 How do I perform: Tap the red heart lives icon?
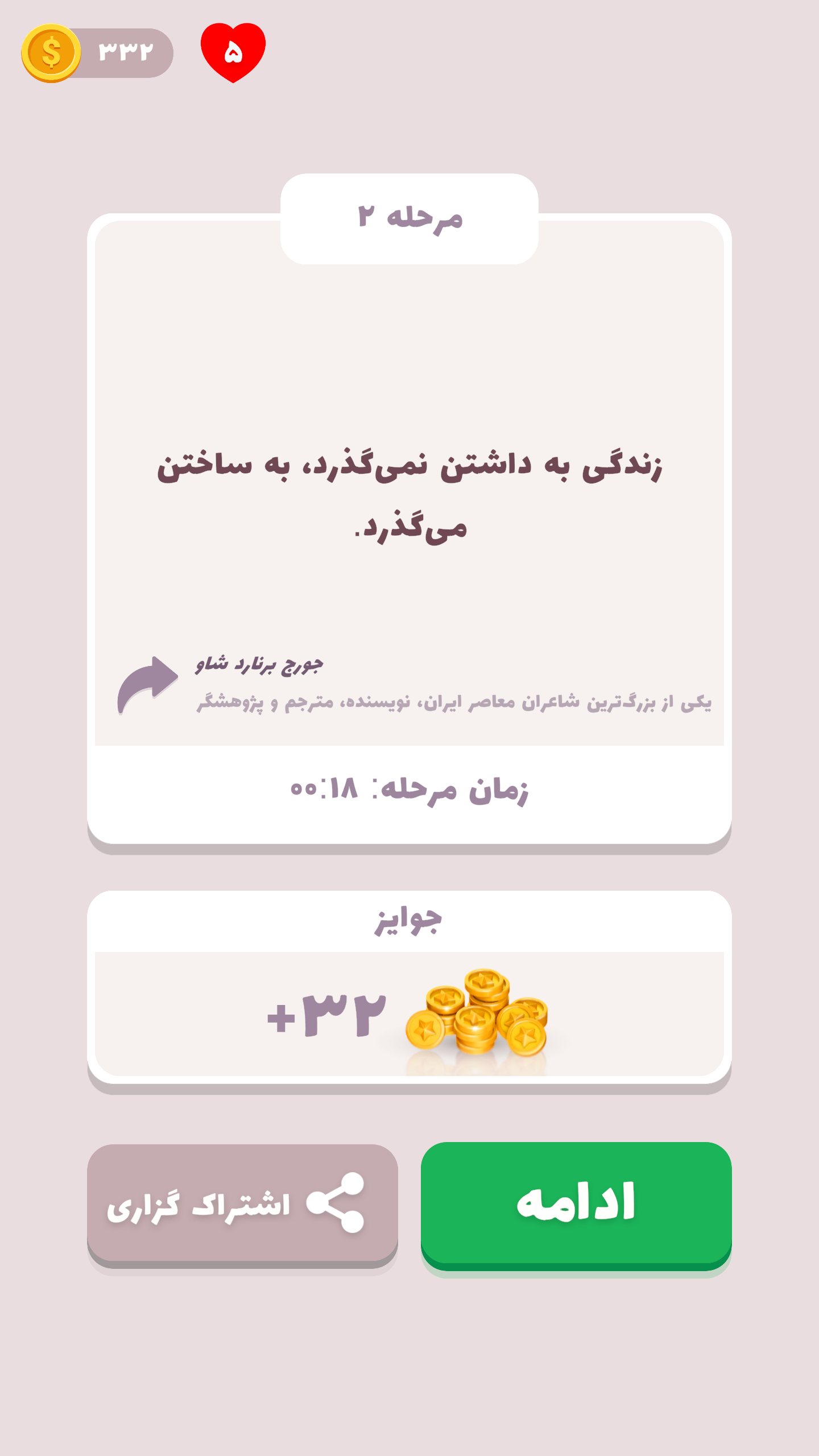pos(233,52)
